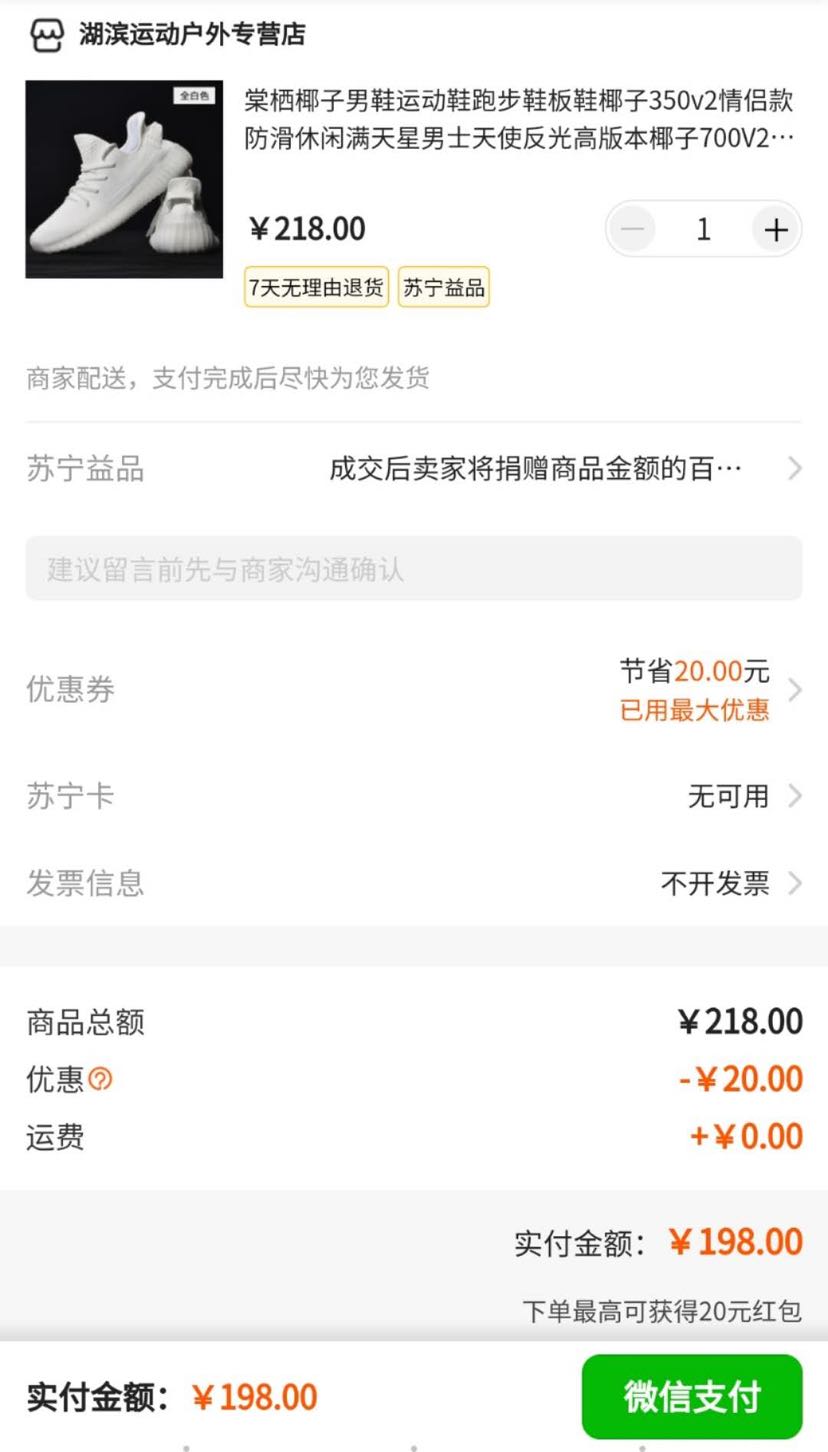Screen dimensions: 828x1452
Task: Decrease quantity using the minus icon
Action: tap(631, 228)
